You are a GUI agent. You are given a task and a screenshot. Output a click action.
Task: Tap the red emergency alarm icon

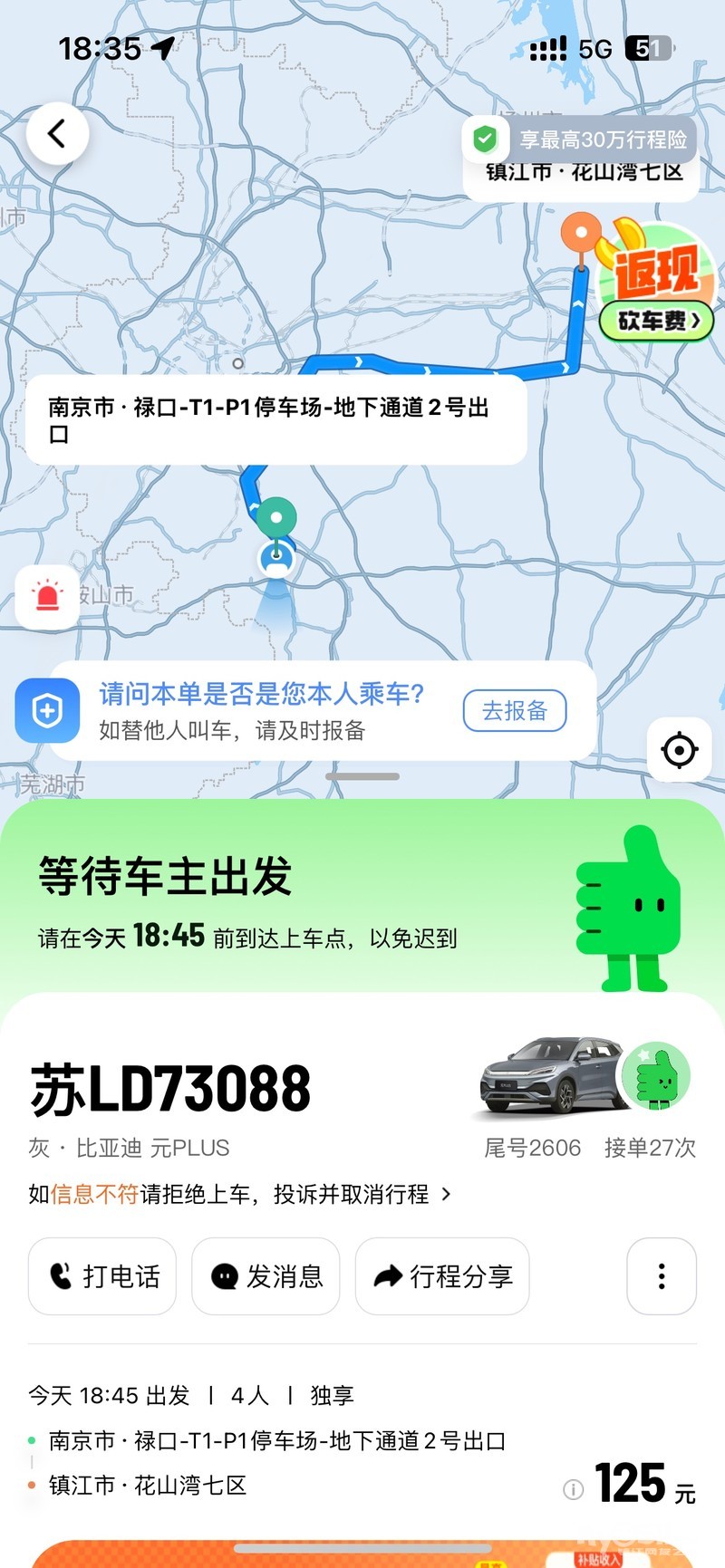[x=47, y=597]
